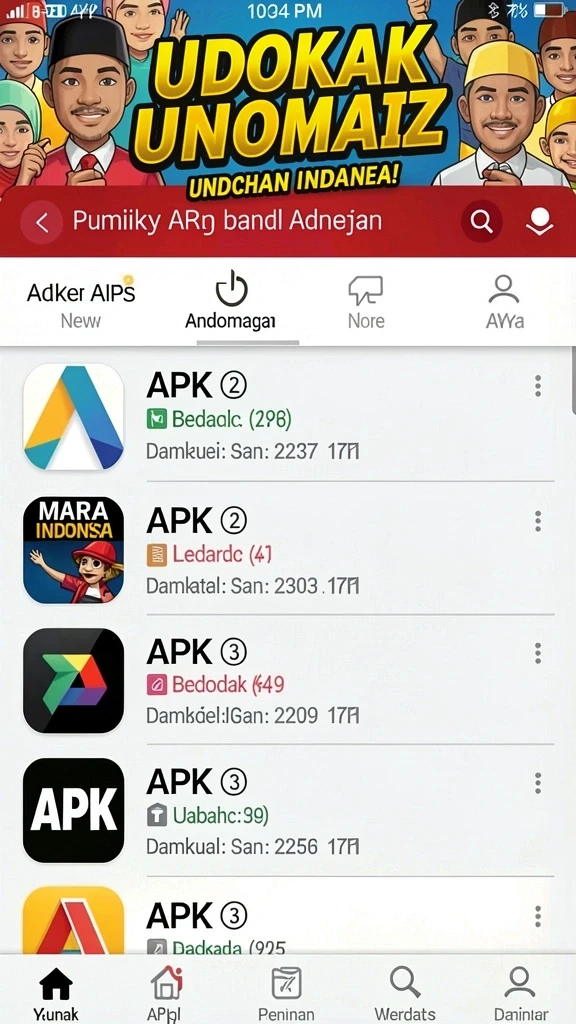The height and width of the screenshot is (1024, 576).
Task: Open the overflow menu for the Bedaalc row
Action: (537, 386)
